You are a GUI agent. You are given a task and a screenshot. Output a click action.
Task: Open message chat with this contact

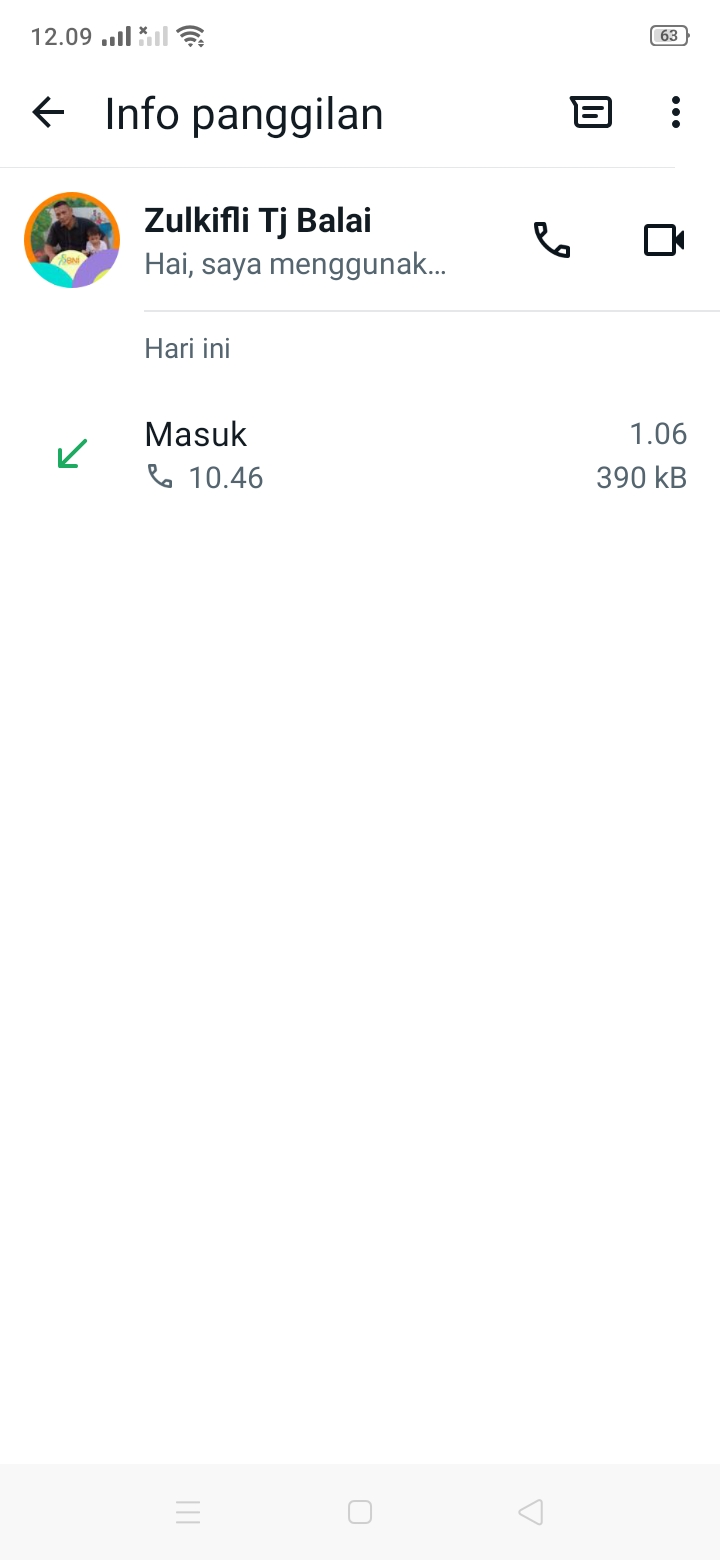pyautogui.click(x=591, y=113)
